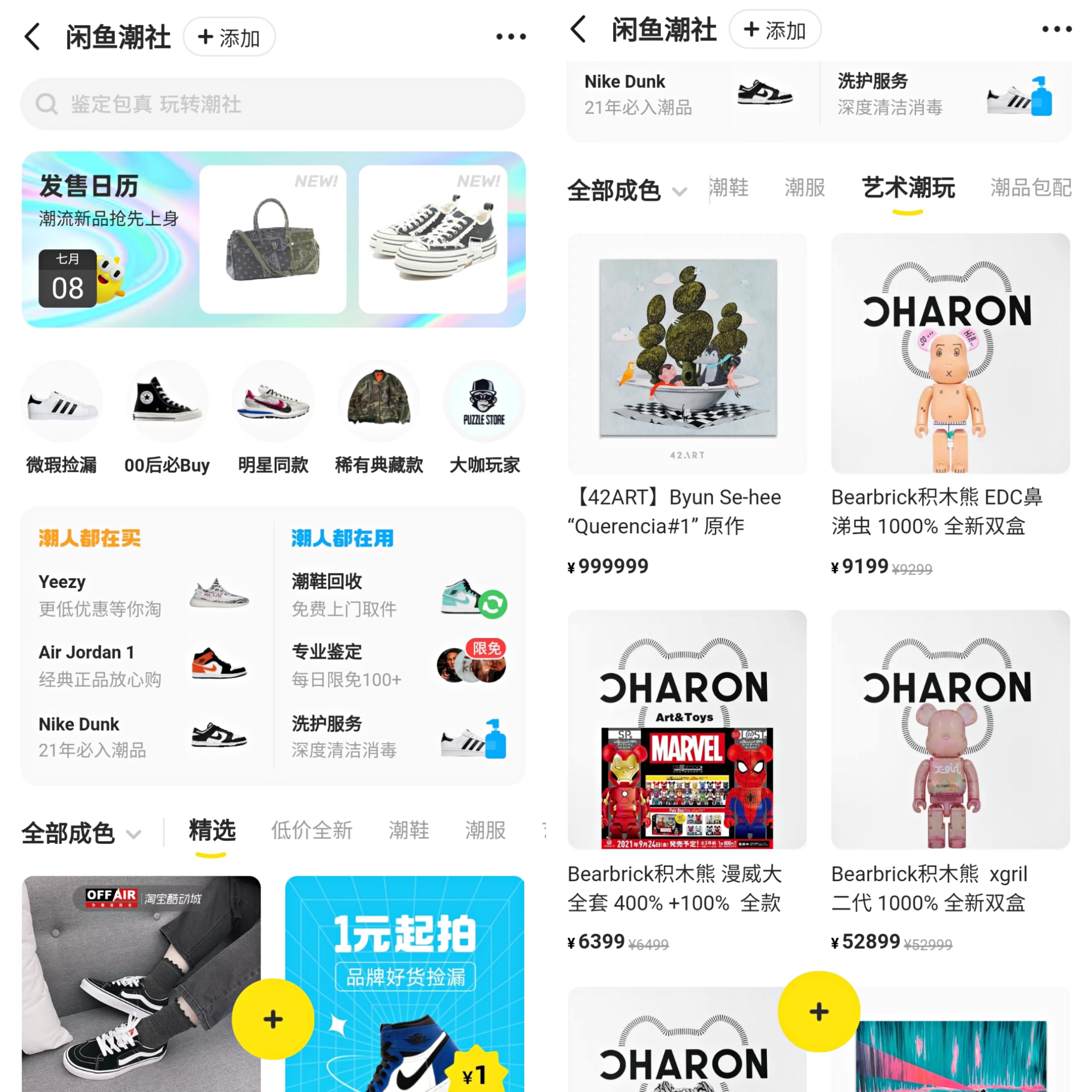1092x1092 pixels.
Task: Open the 专业鉴定 authentication service
Action: pyautogui.click(x=398, y=665)
